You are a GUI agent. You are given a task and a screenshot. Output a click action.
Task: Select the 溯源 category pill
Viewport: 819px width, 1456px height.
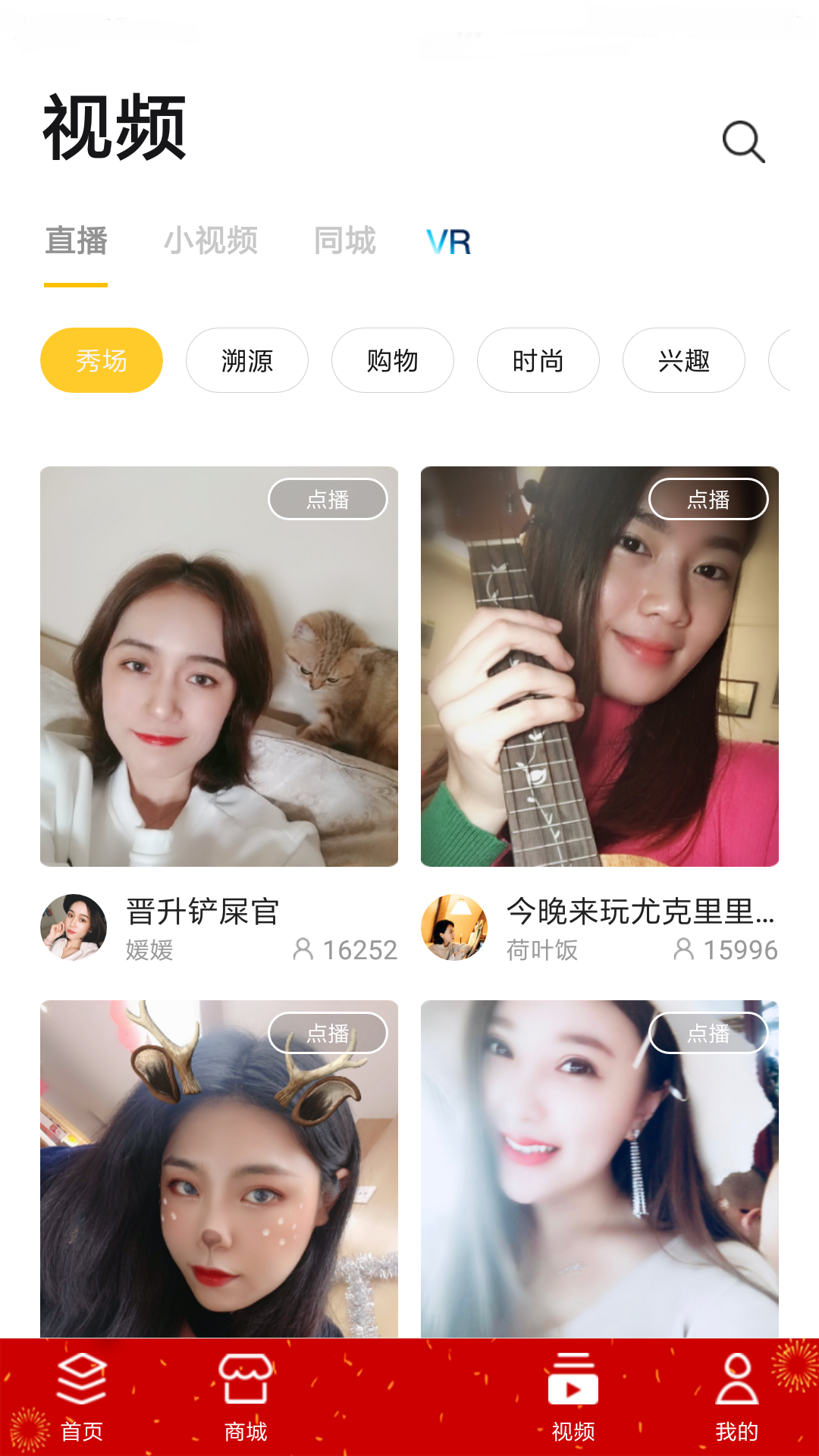[246, 360]
